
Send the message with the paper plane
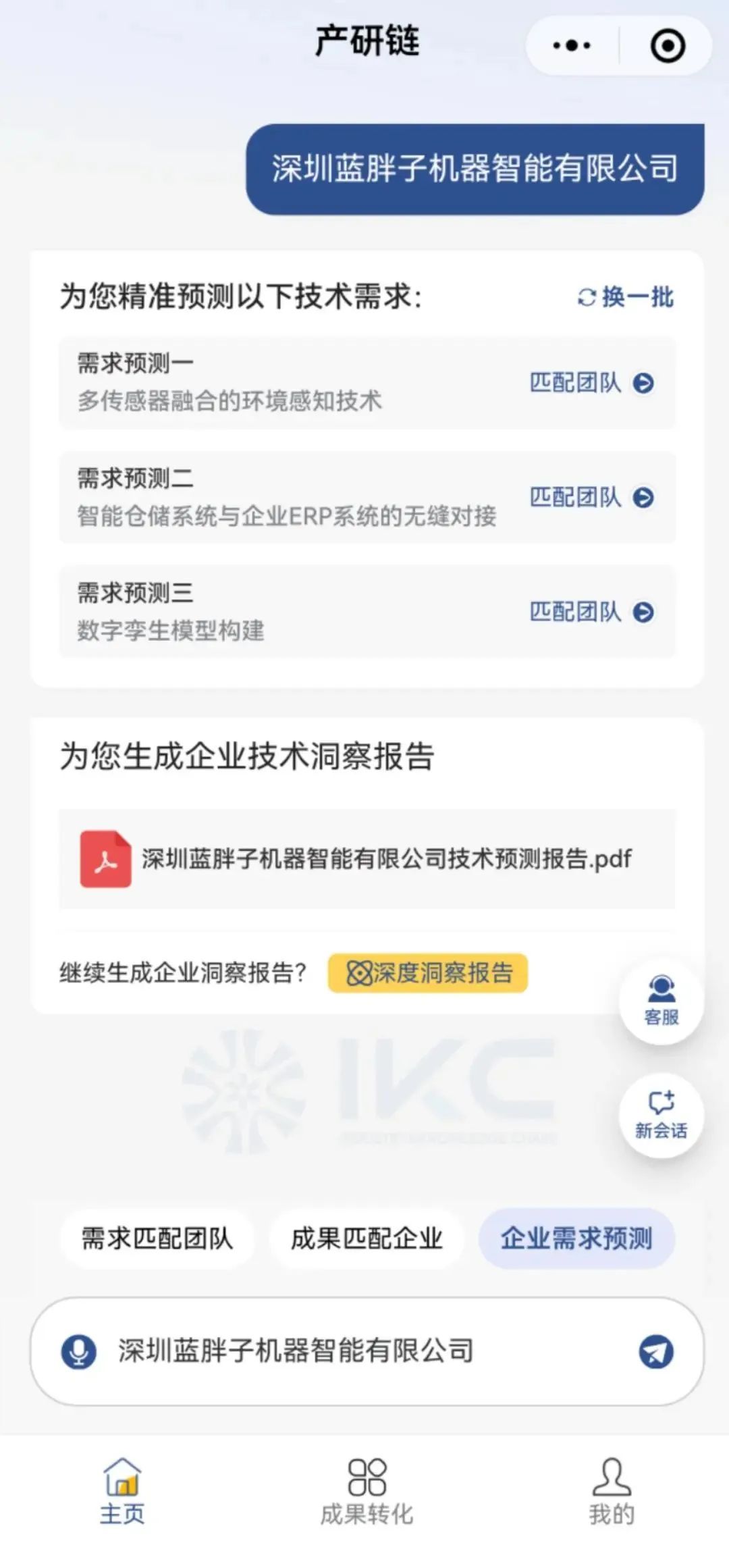[x=656, y=1351]
